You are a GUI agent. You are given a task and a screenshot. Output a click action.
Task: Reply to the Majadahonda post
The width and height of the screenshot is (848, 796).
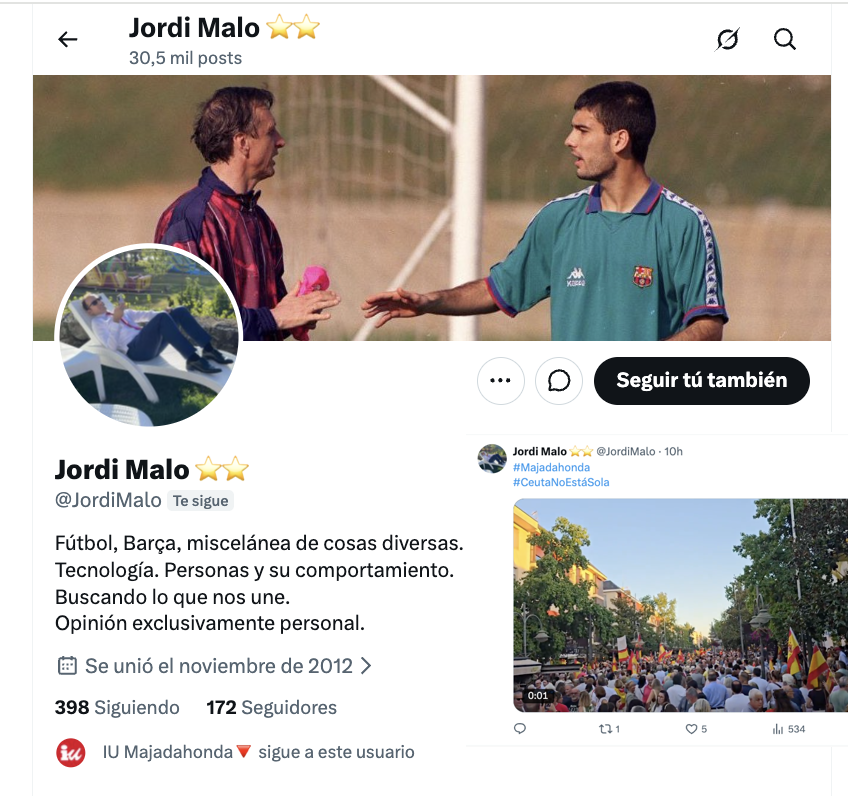(520, 729)
